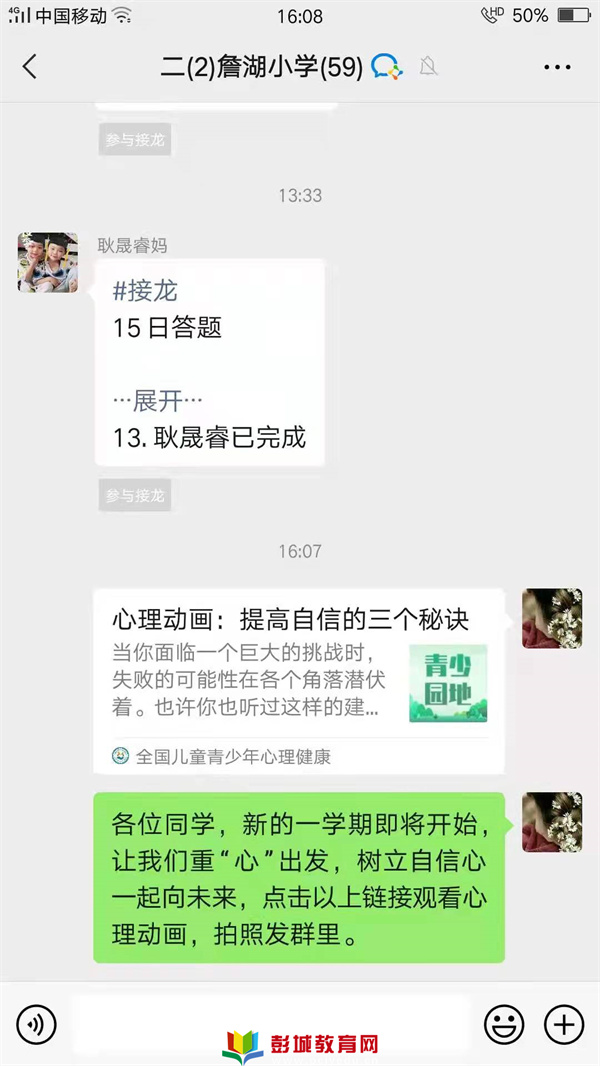
Task: Open the 心理动画：提高自信的三个秘诀 article card
Action: coord(298,680)
